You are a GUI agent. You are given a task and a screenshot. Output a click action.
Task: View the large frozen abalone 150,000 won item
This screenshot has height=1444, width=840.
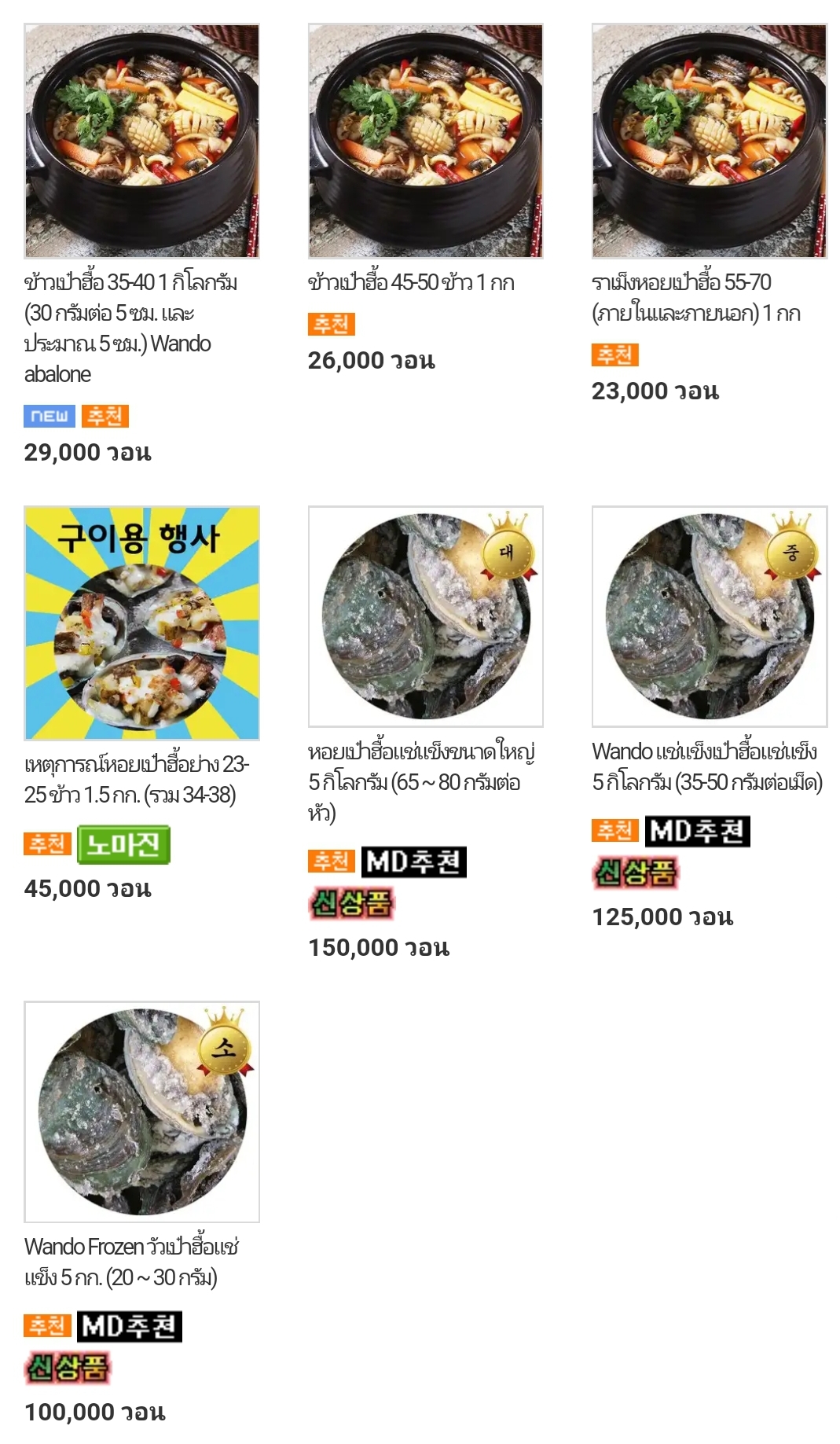425,616
